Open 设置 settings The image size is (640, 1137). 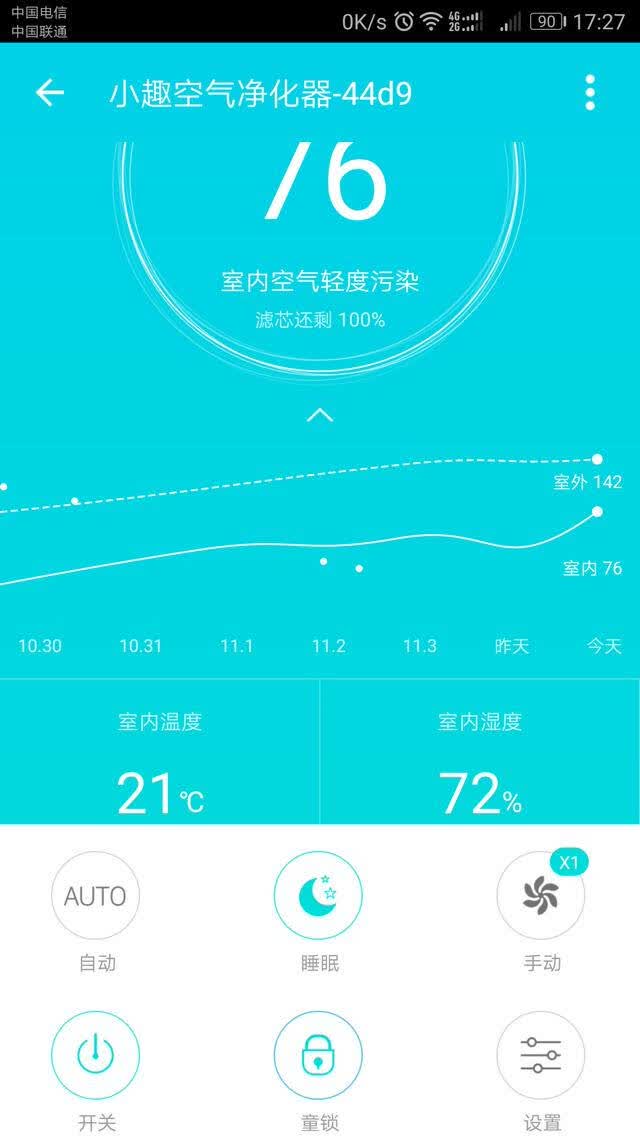coord(541,1056)
